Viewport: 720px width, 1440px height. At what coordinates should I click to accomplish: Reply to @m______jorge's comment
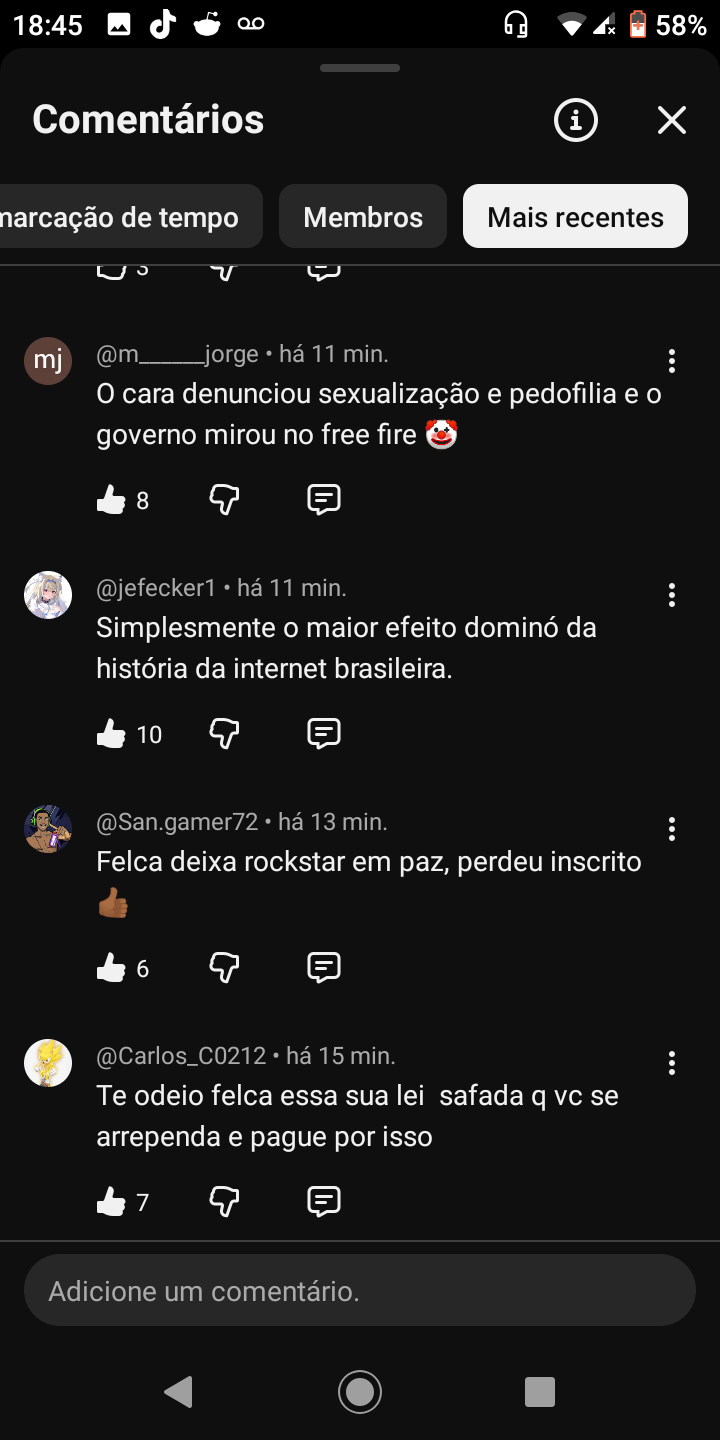pos(324,500)
